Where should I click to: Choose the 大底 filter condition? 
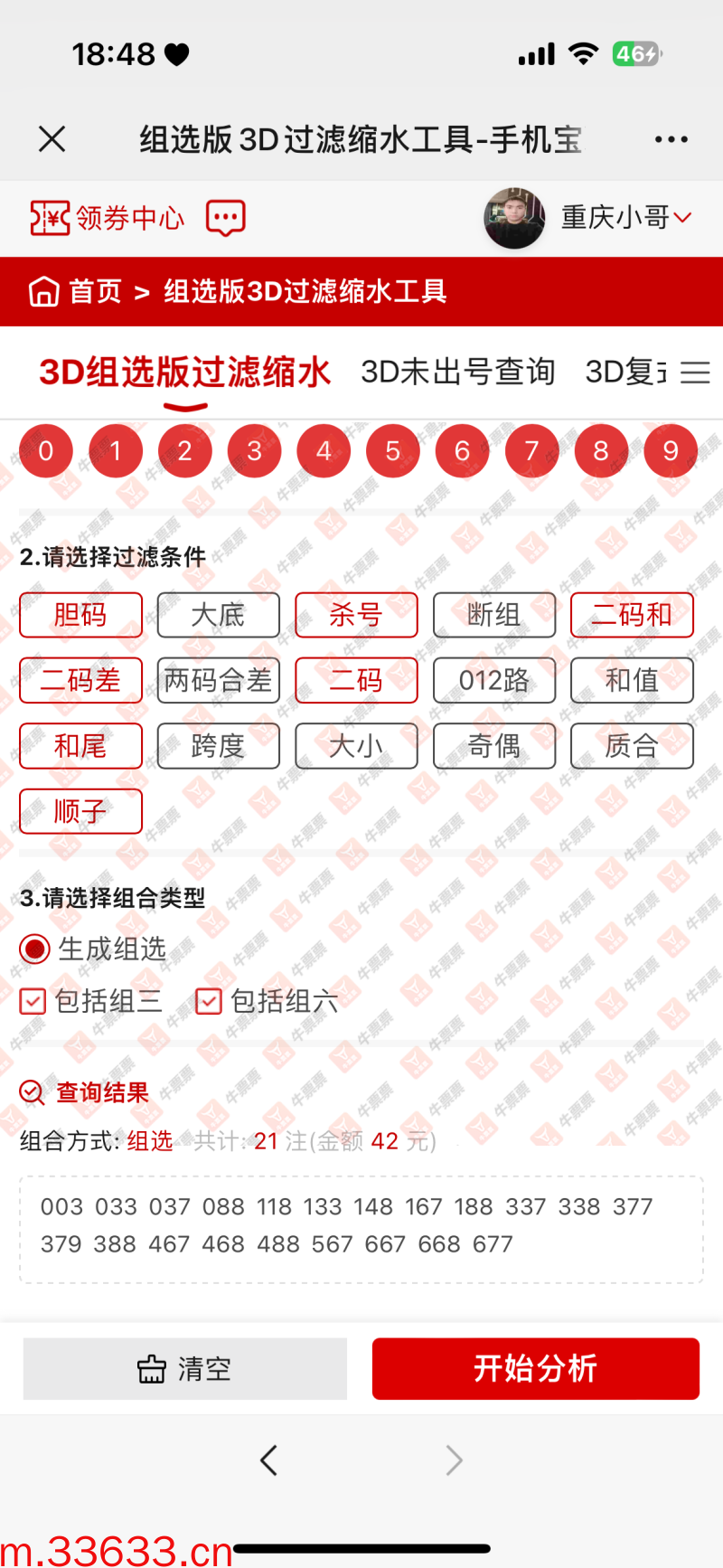(218, 615)
